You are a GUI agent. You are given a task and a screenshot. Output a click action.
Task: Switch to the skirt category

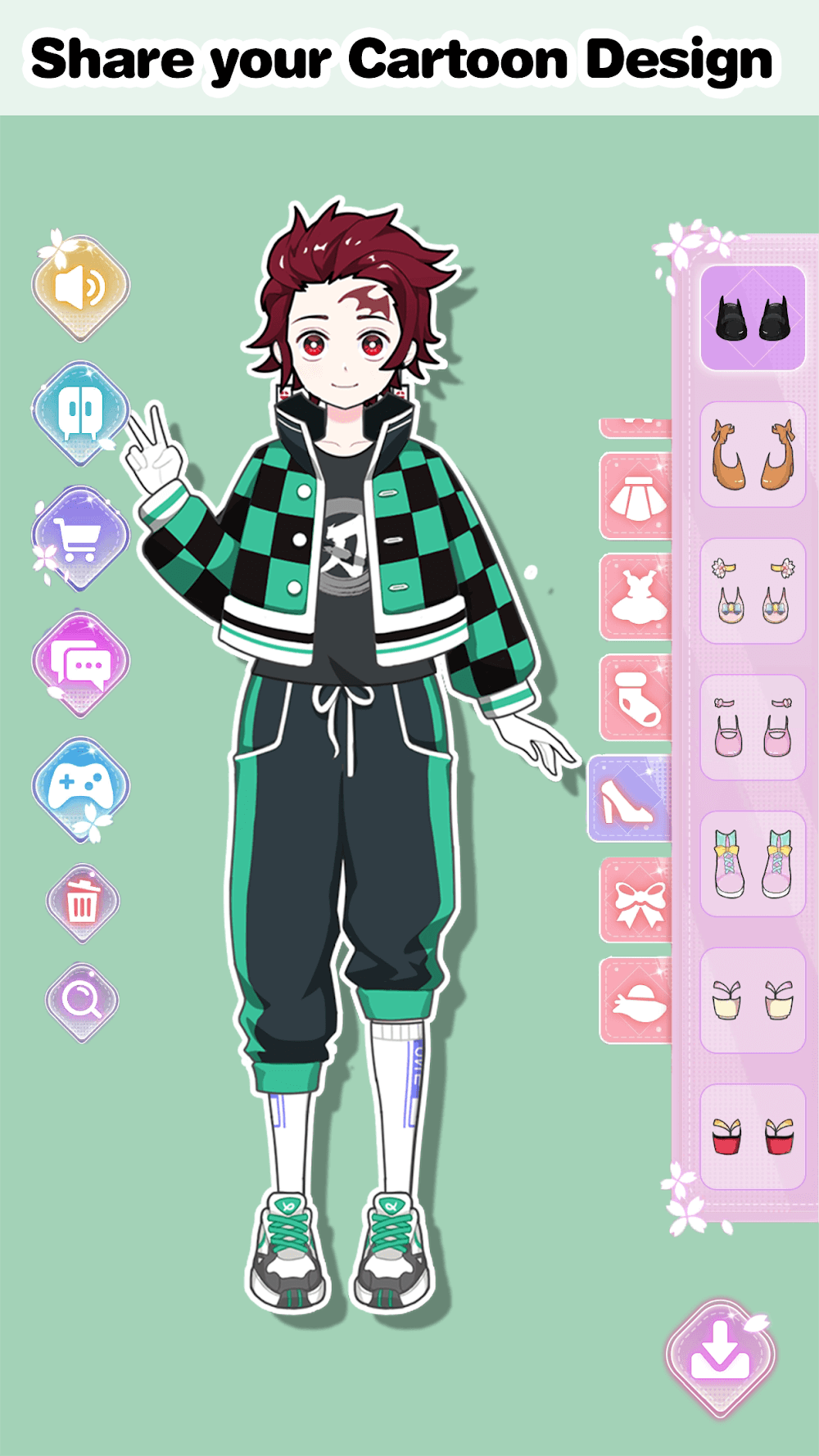[636, 497]
